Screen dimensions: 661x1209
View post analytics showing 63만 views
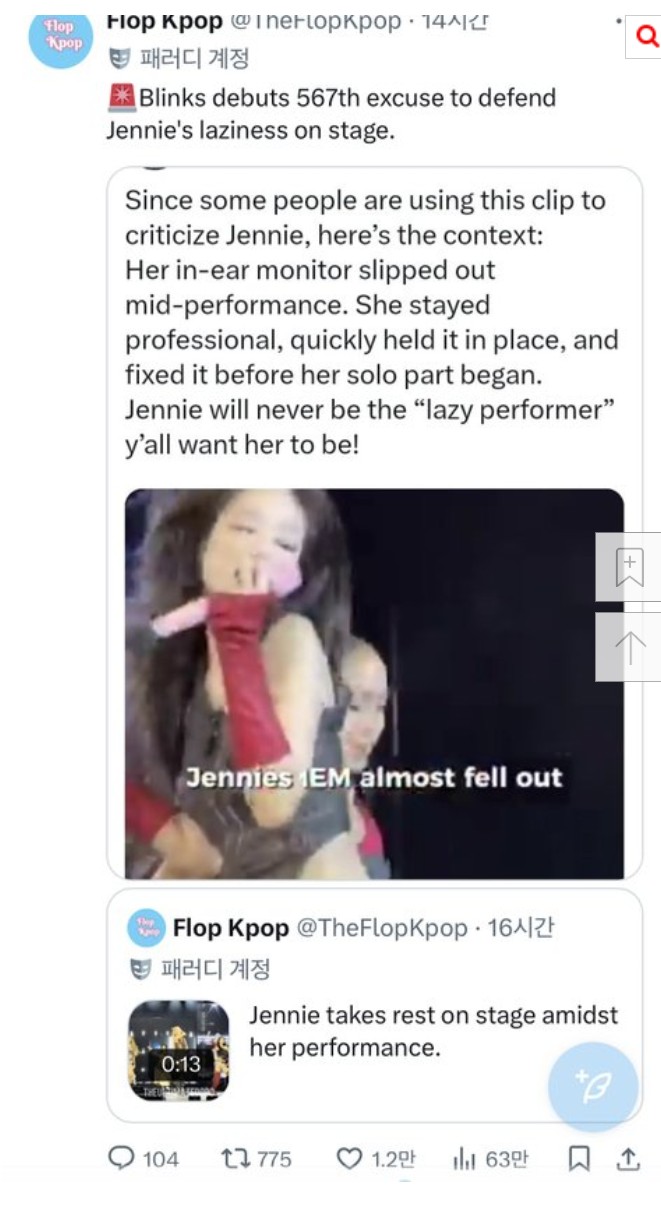(490, 1159)
